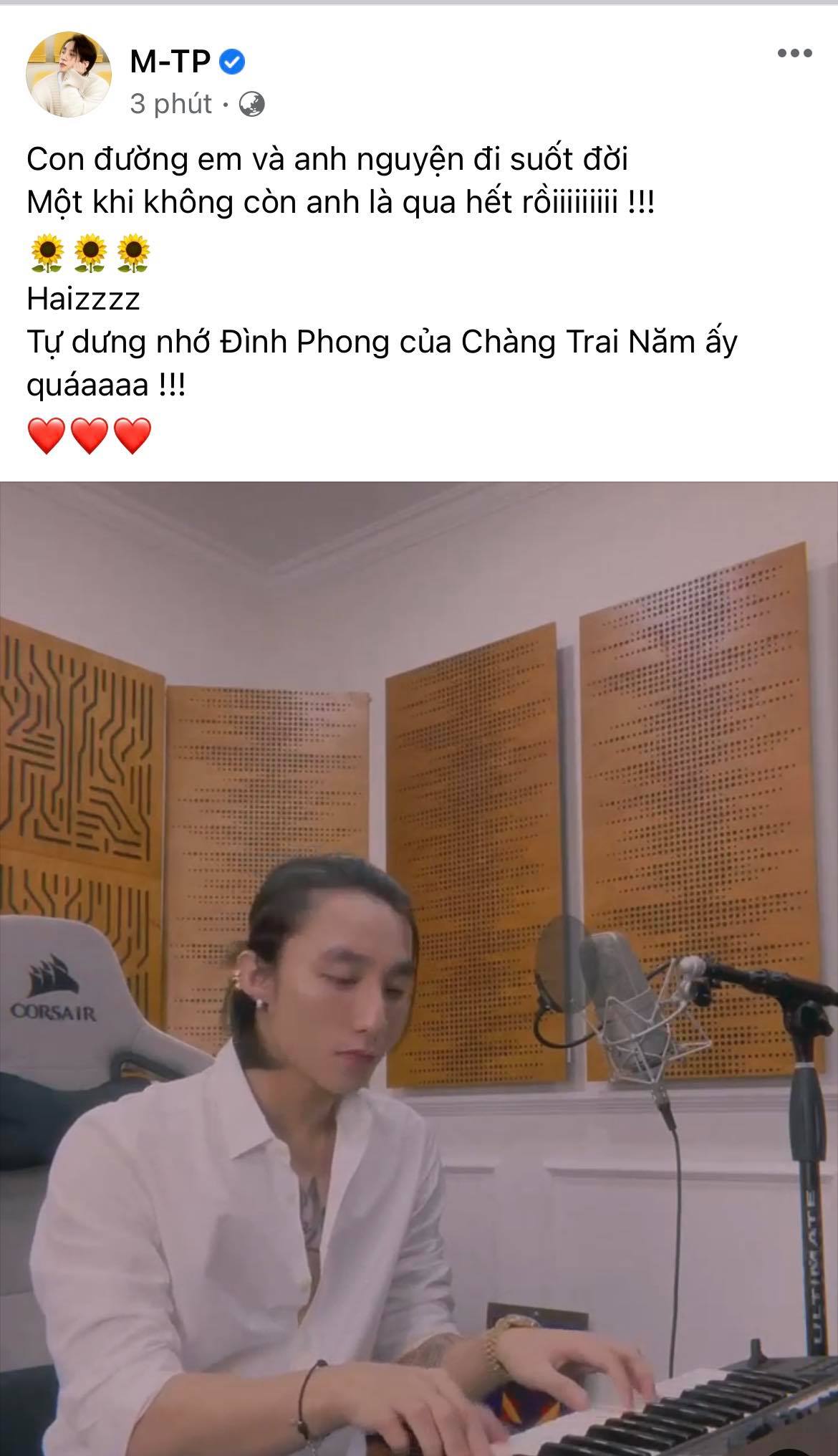Image resolution: width=838 pixels, height=1456 pixels.
Task: Open the post's three-dot options menu
Action: 794,53
